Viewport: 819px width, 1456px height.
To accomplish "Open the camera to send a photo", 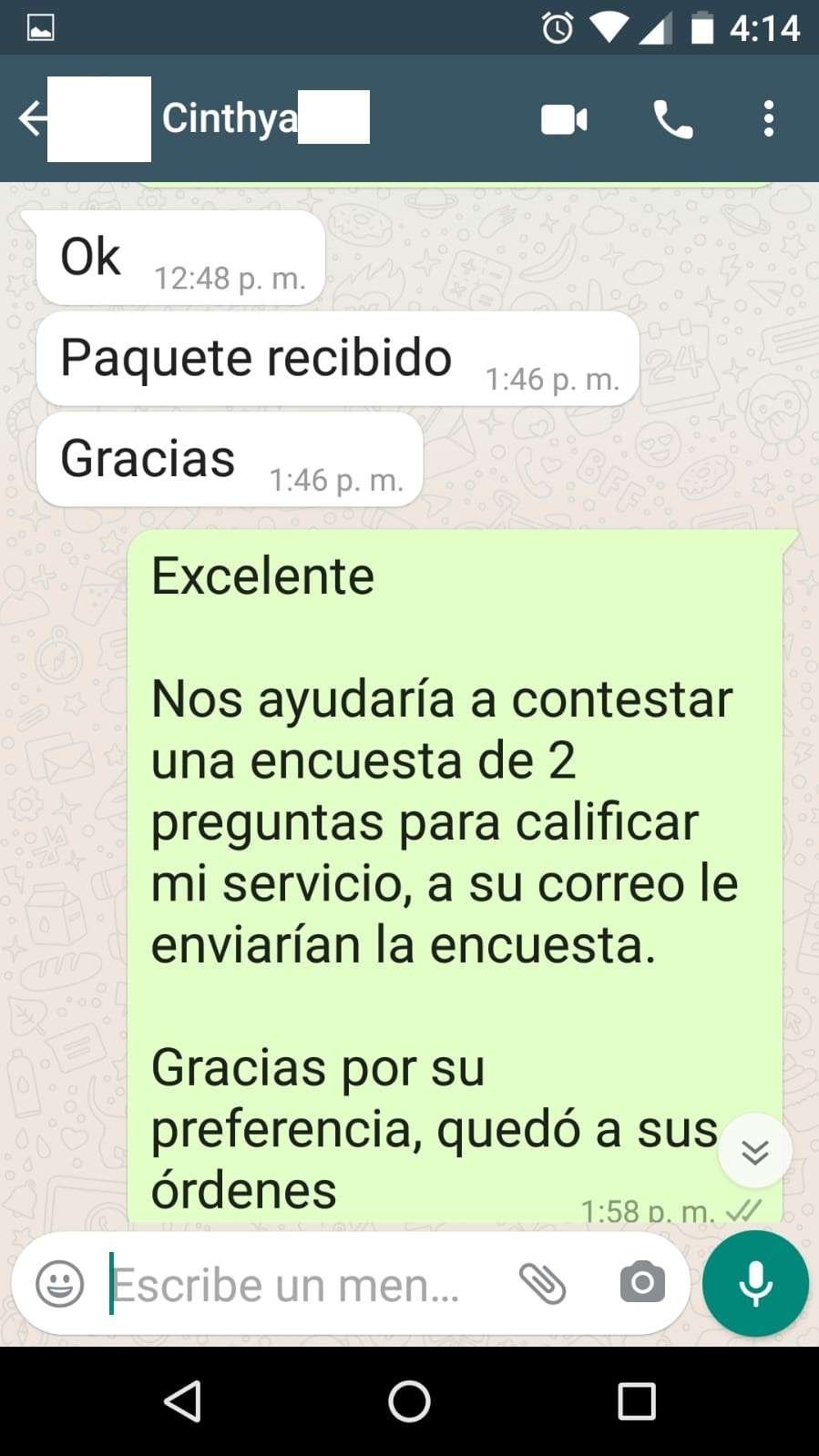I will tap(642, 1284).
